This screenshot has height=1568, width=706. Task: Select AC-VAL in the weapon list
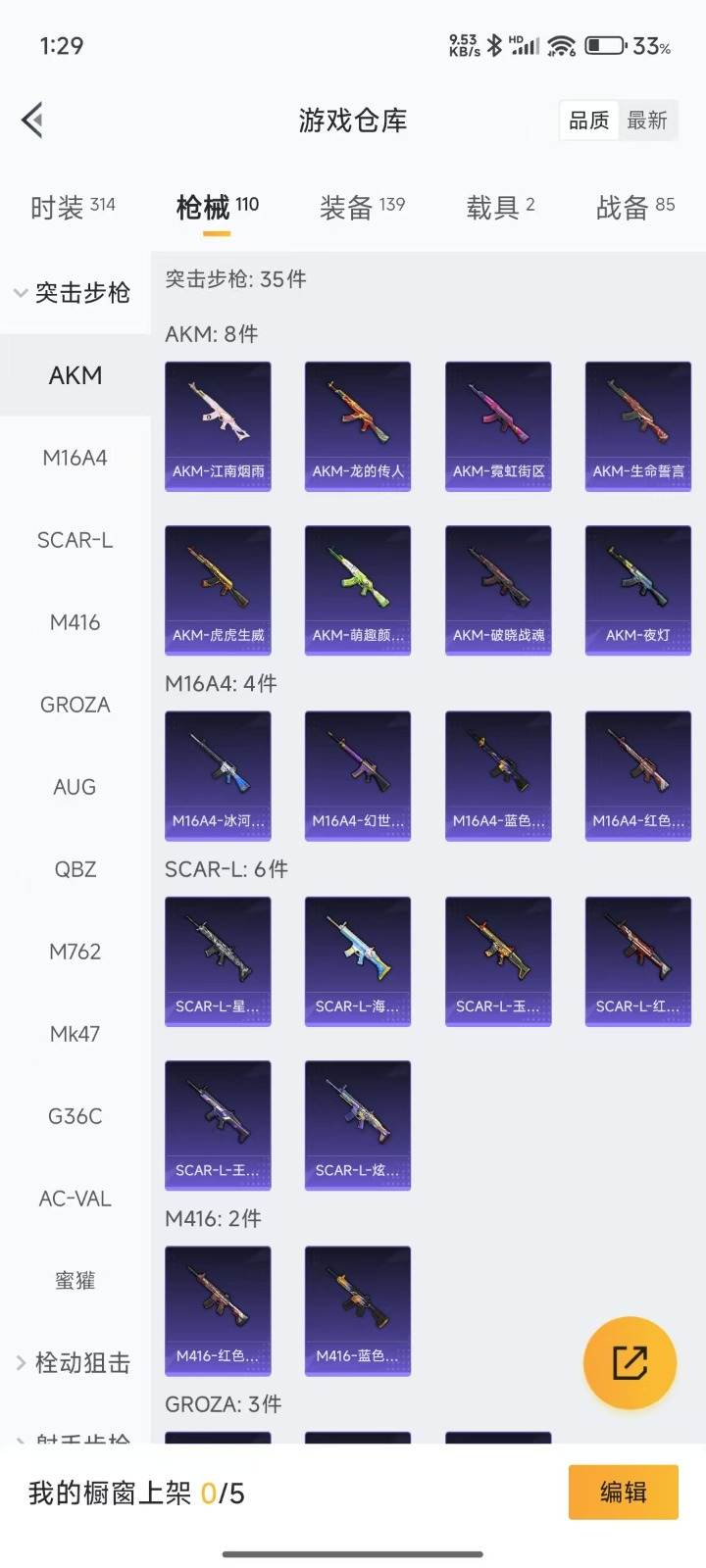coord(76,1199)
